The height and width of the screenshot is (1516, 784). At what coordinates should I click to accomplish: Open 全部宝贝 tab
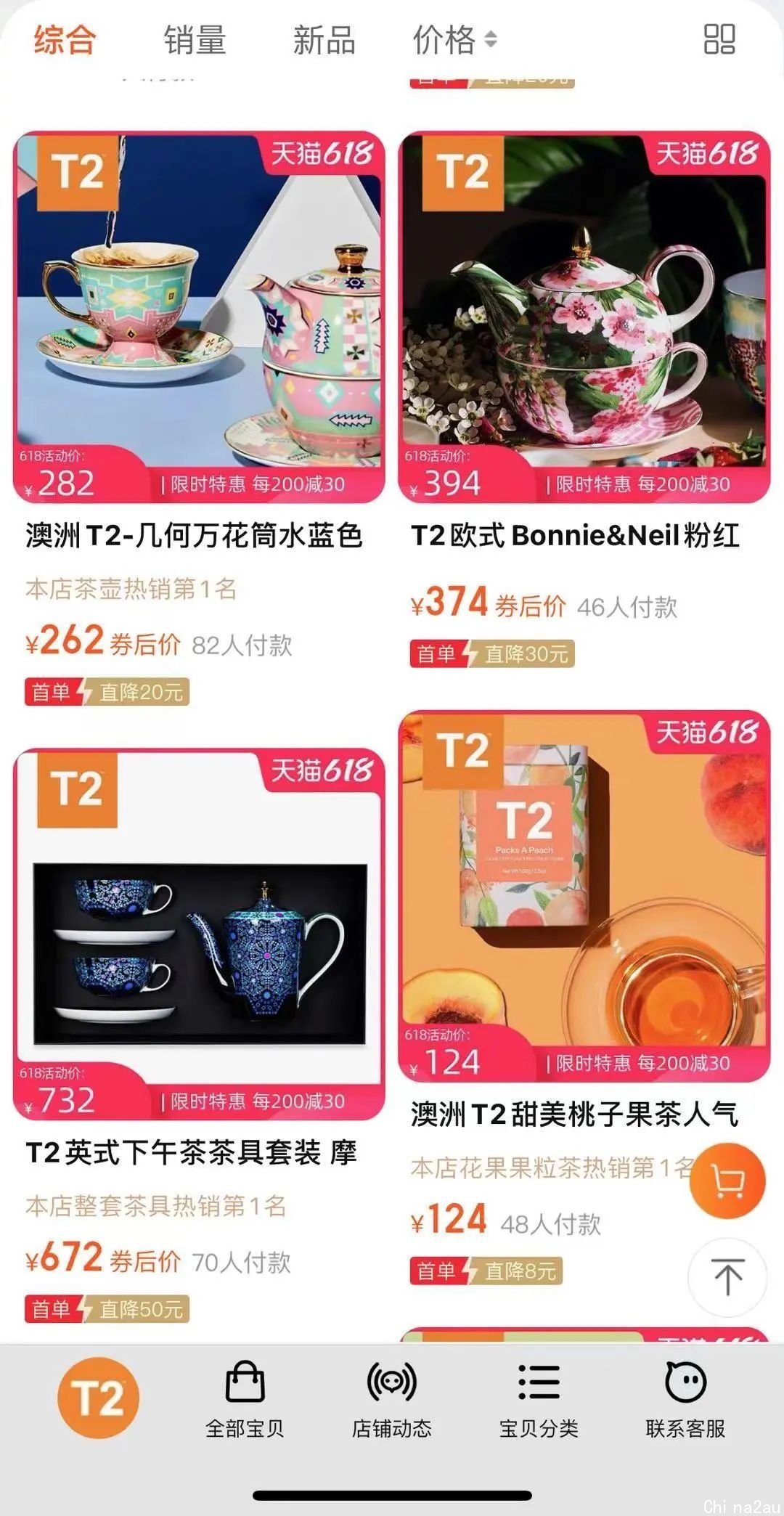pyautogui.click(x=245, y=1399)
